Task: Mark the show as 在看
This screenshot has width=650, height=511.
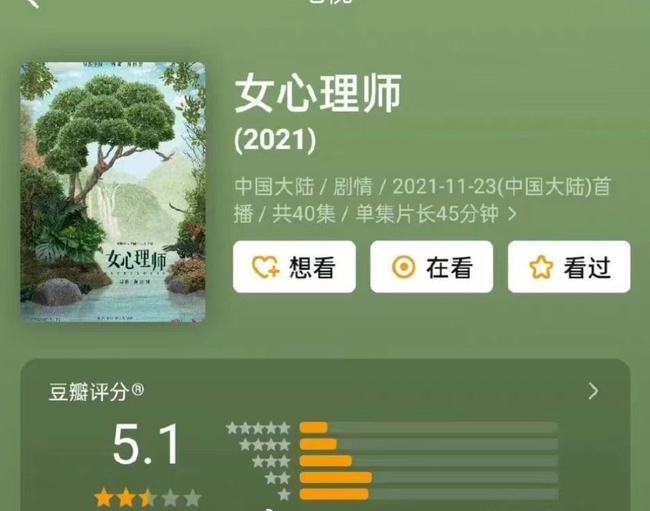Action: 431,267
